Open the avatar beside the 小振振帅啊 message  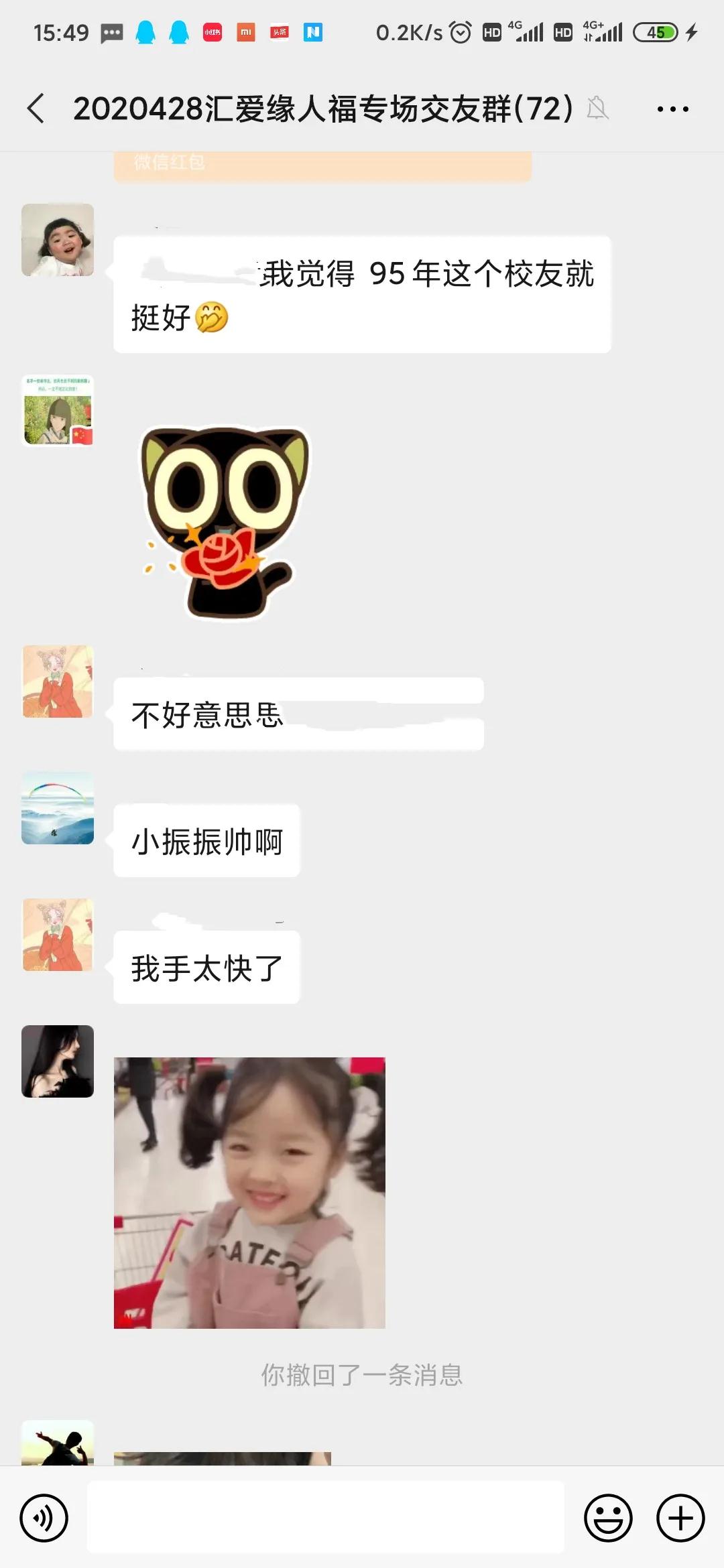[x=58, y=808]
